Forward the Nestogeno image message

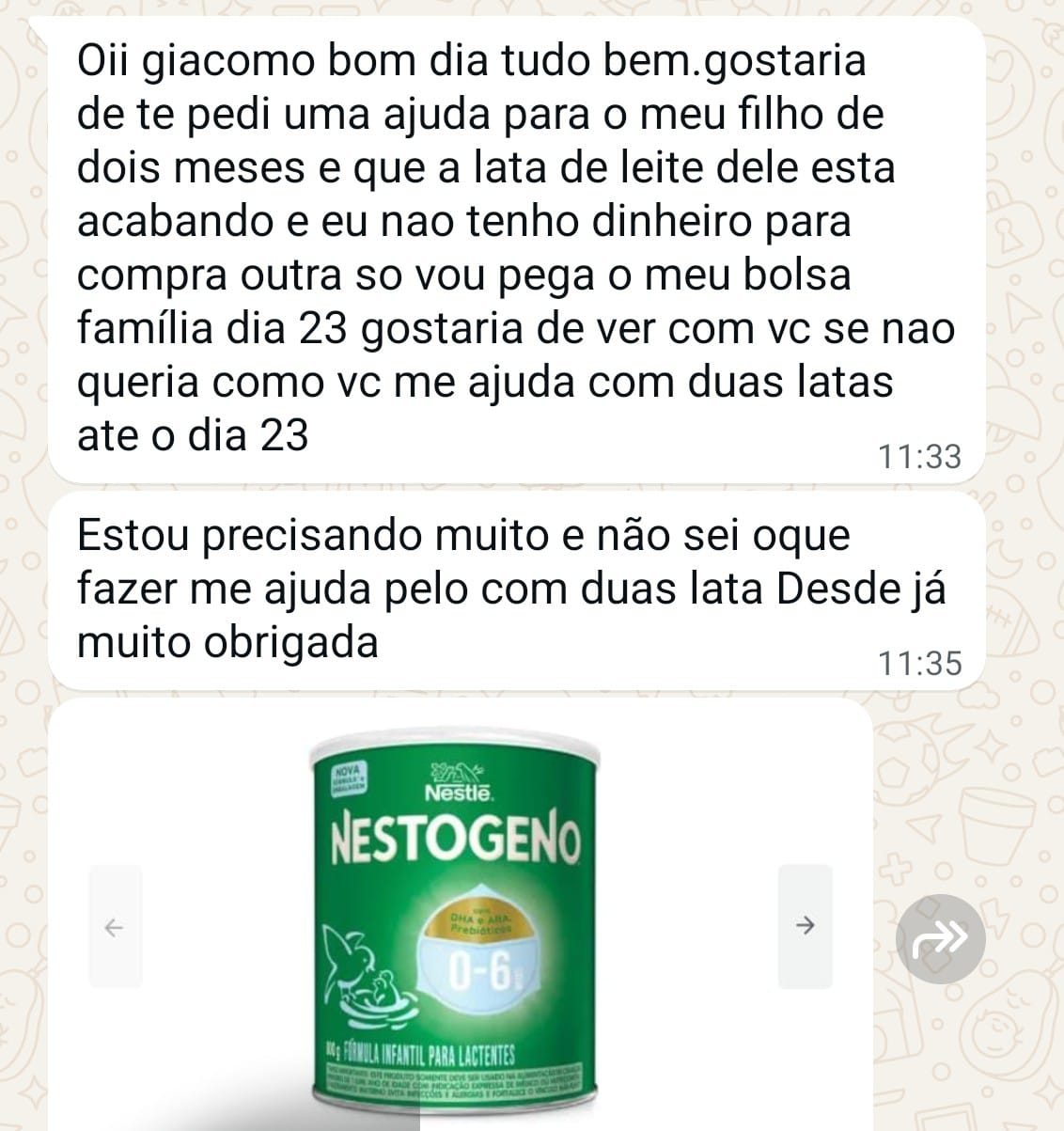(x=939, y=938)
